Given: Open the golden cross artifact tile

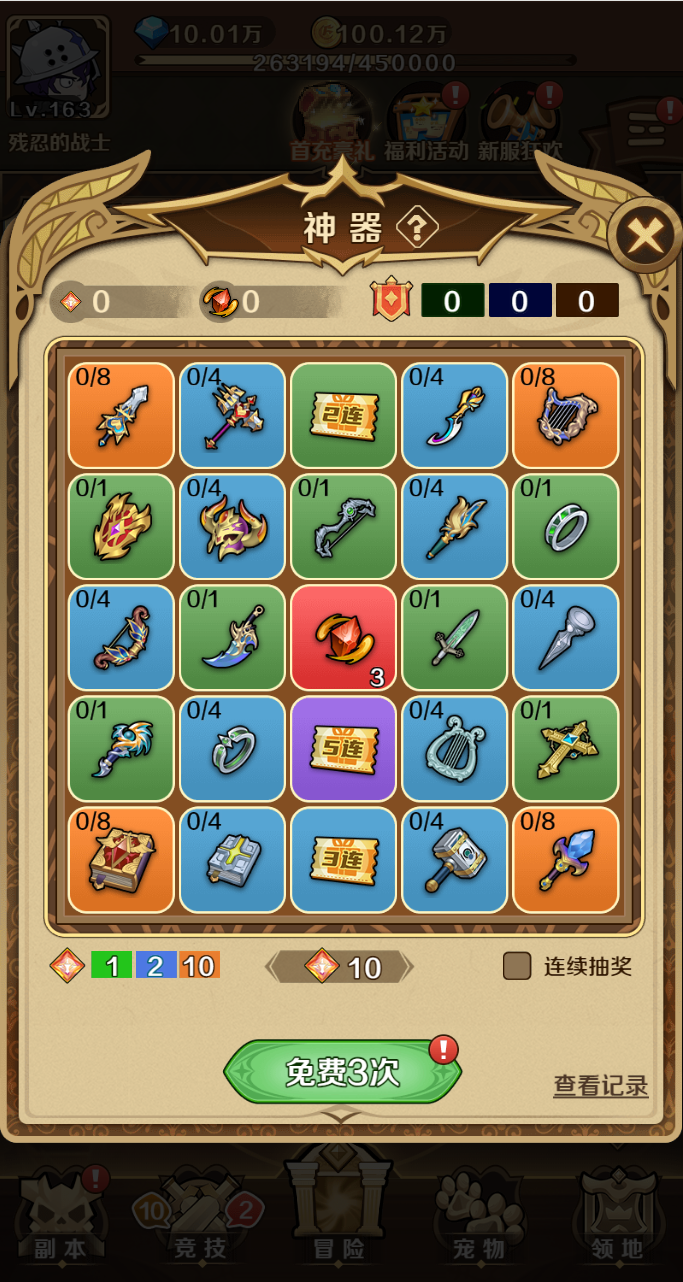Looking at the screenshot, I should pos(565,748).
